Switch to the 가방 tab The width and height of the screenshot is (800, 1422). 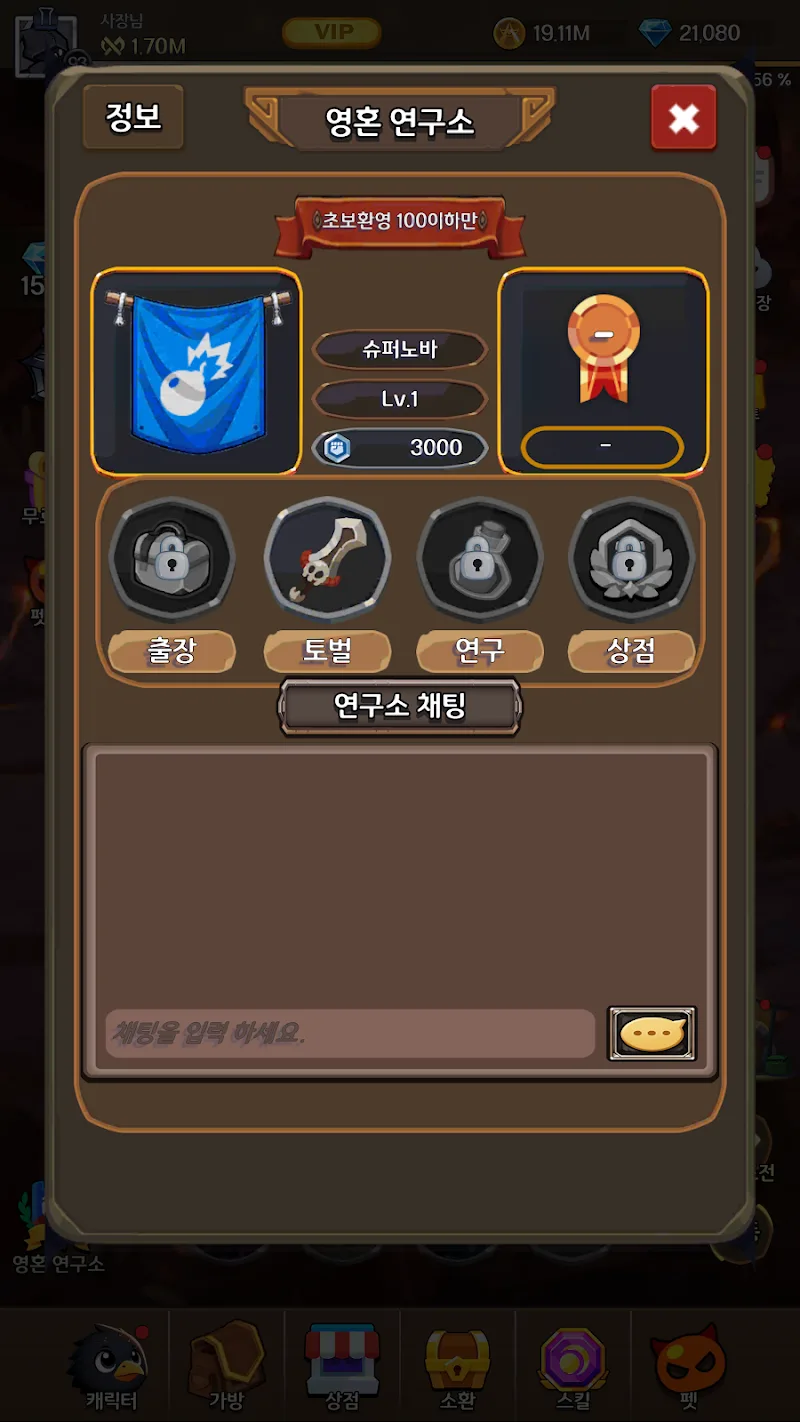[x=226, y=1366]
